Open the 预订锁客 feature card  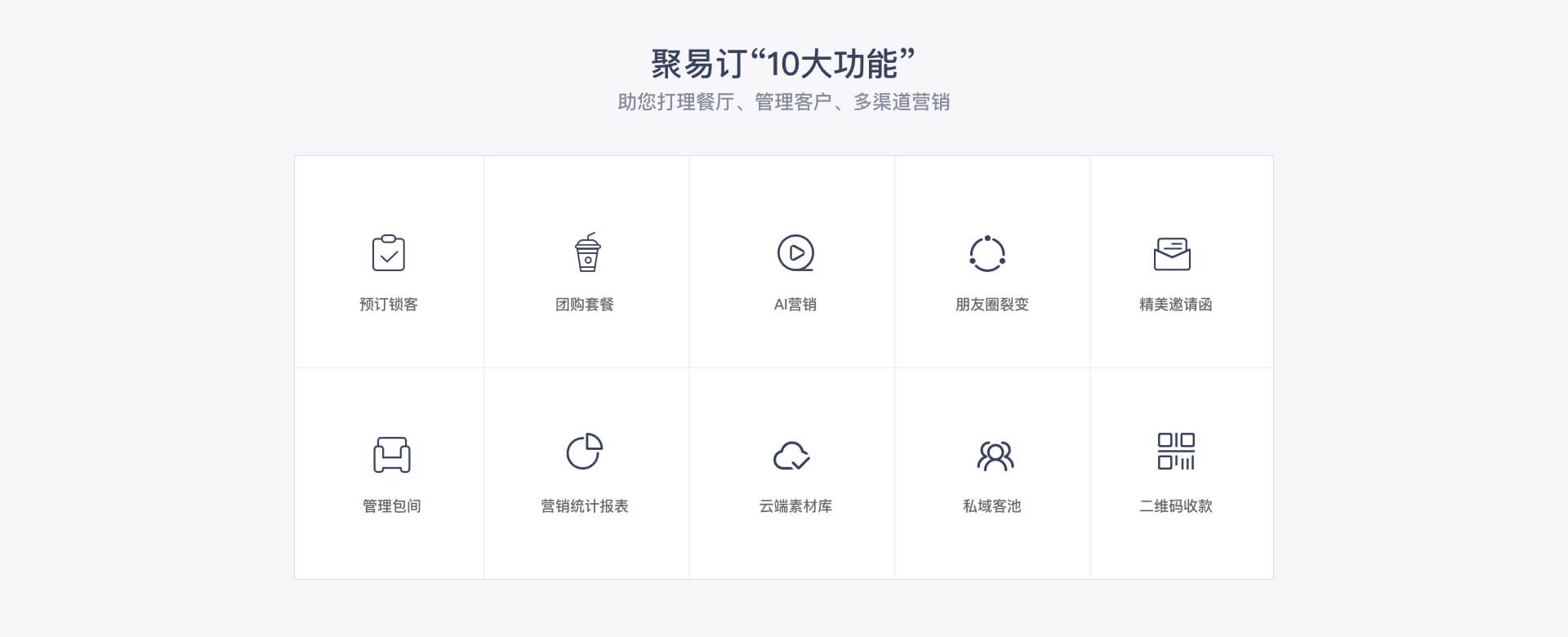pos(389,269)
